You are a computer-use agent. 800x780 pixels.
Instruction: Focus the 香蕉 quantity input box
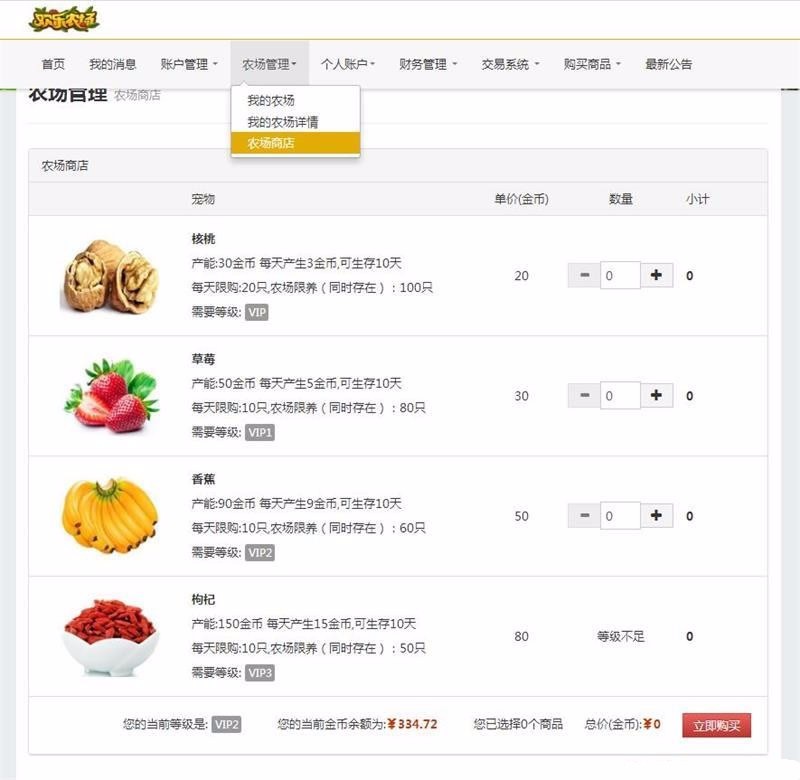pyautogui.click(x=620, y=516)
